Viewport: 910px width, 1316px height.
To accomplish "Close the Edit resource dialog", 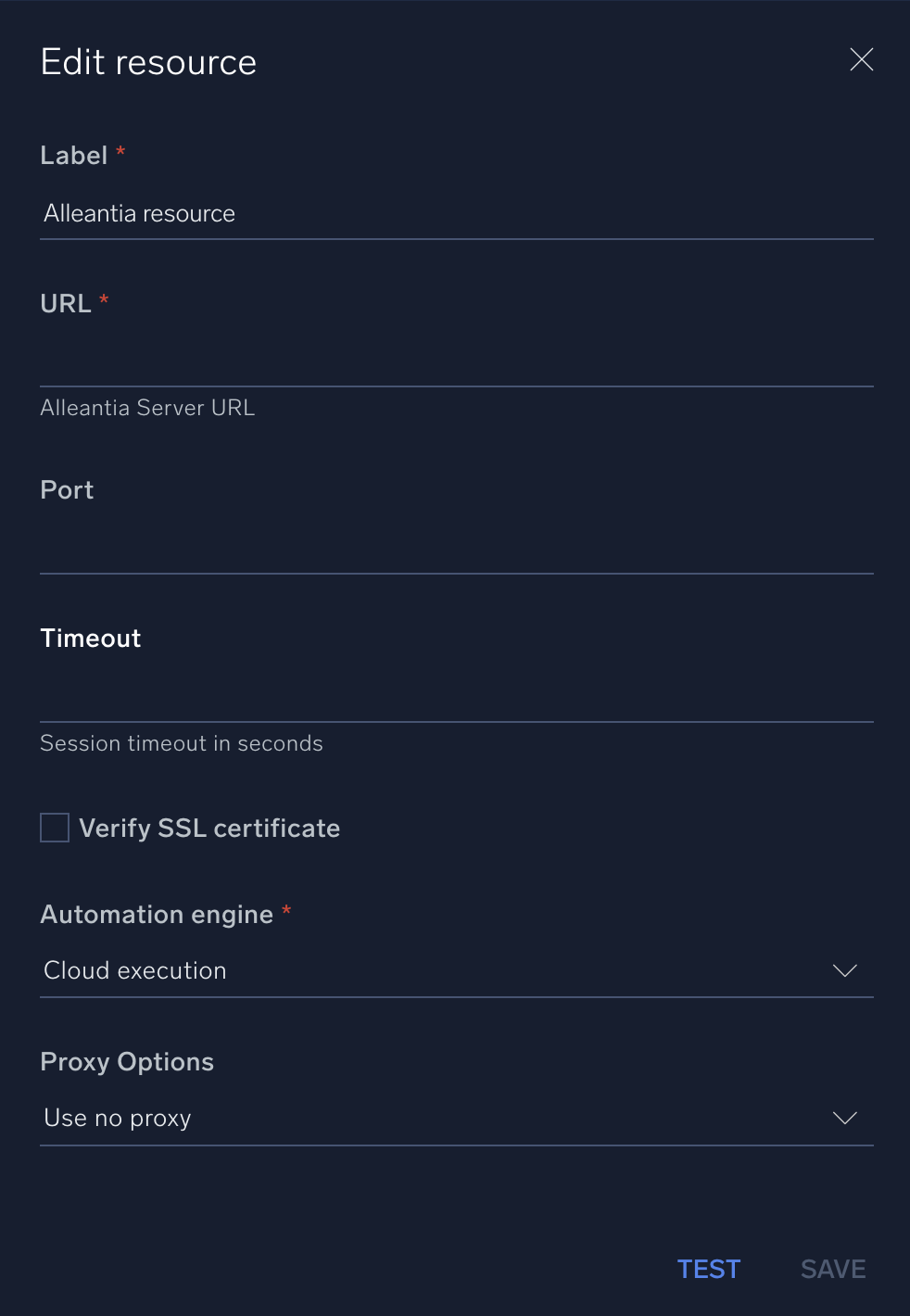I will coord(861,59).
